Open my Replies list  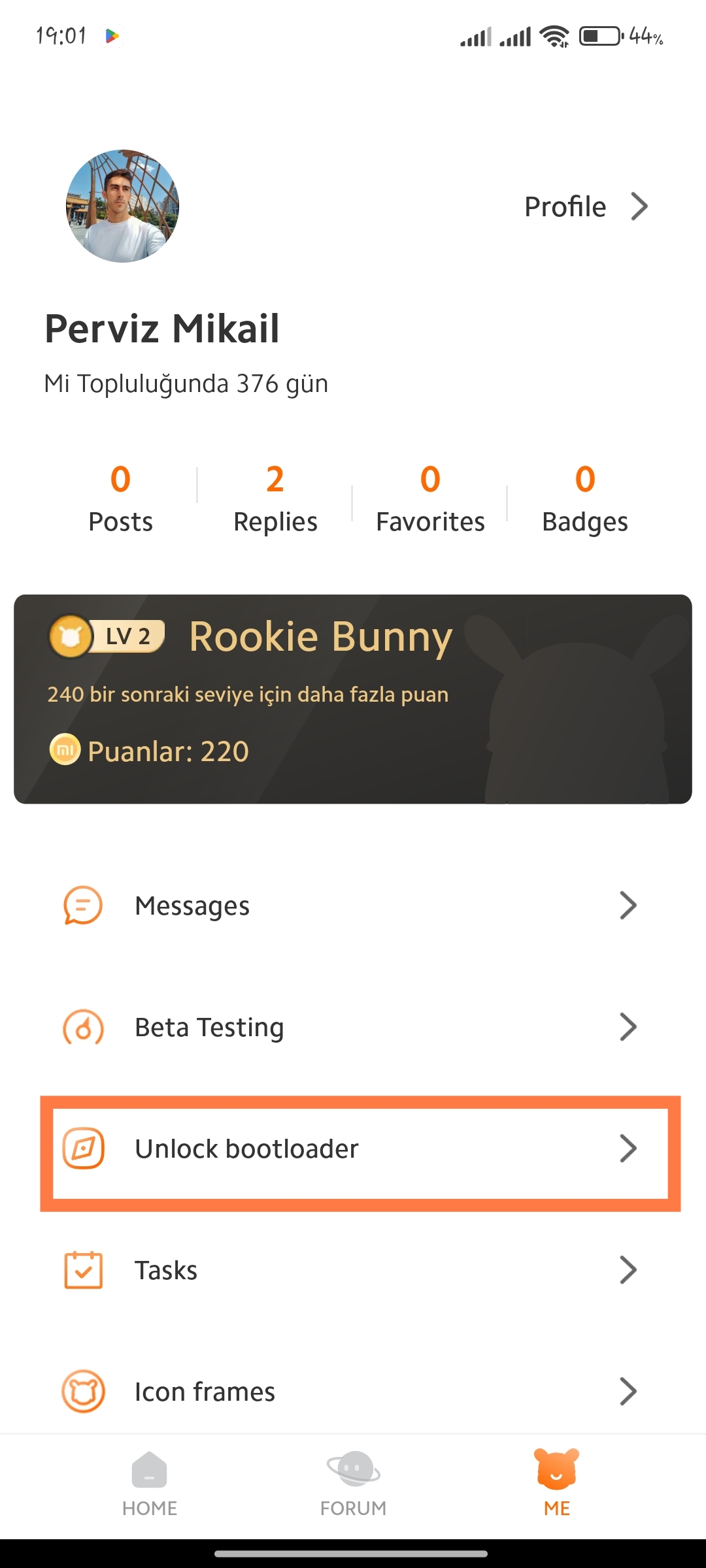(275, 498)
